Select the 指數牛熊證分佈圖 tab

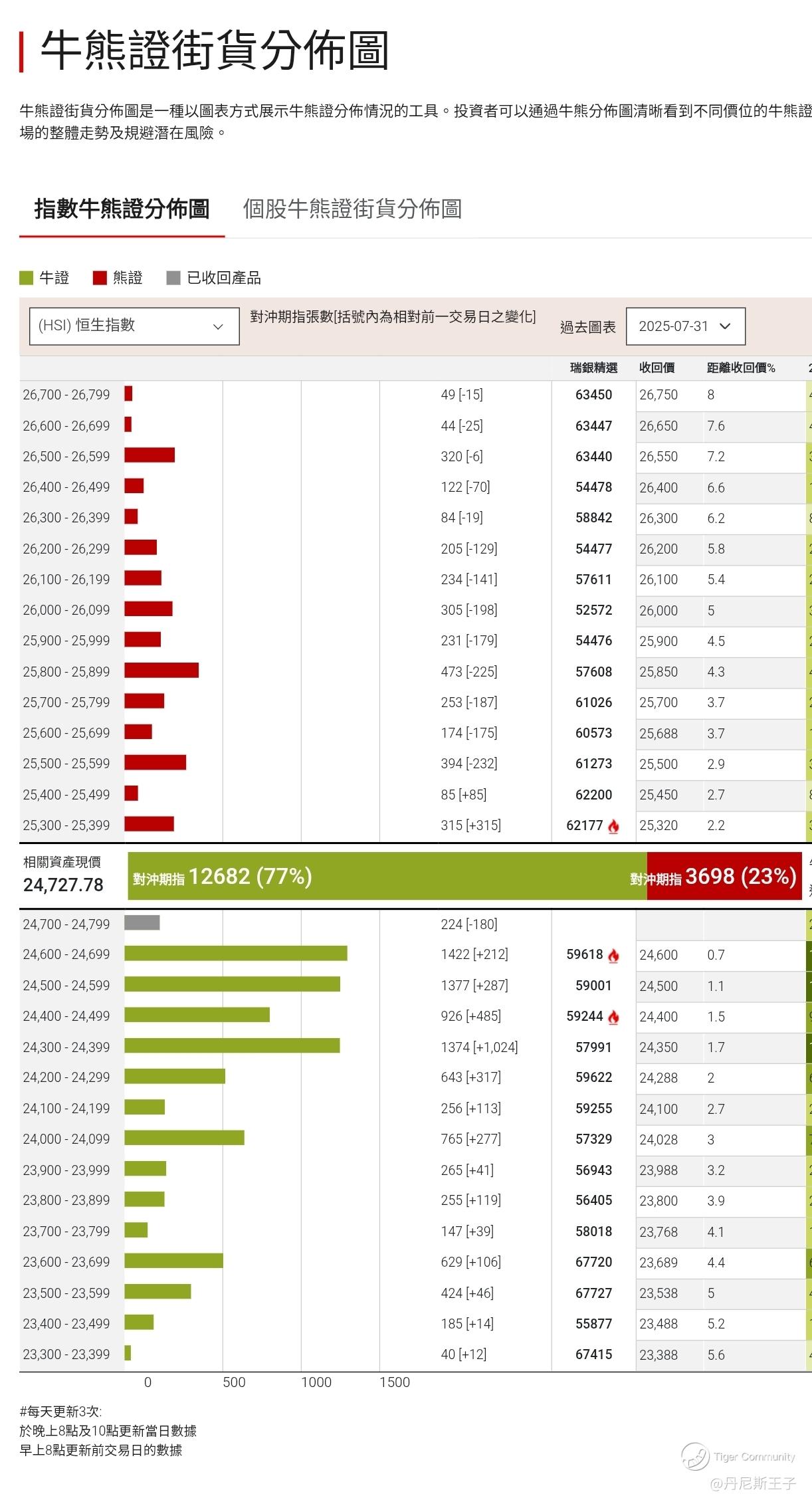pyautogui.click(x=122, y=209)
